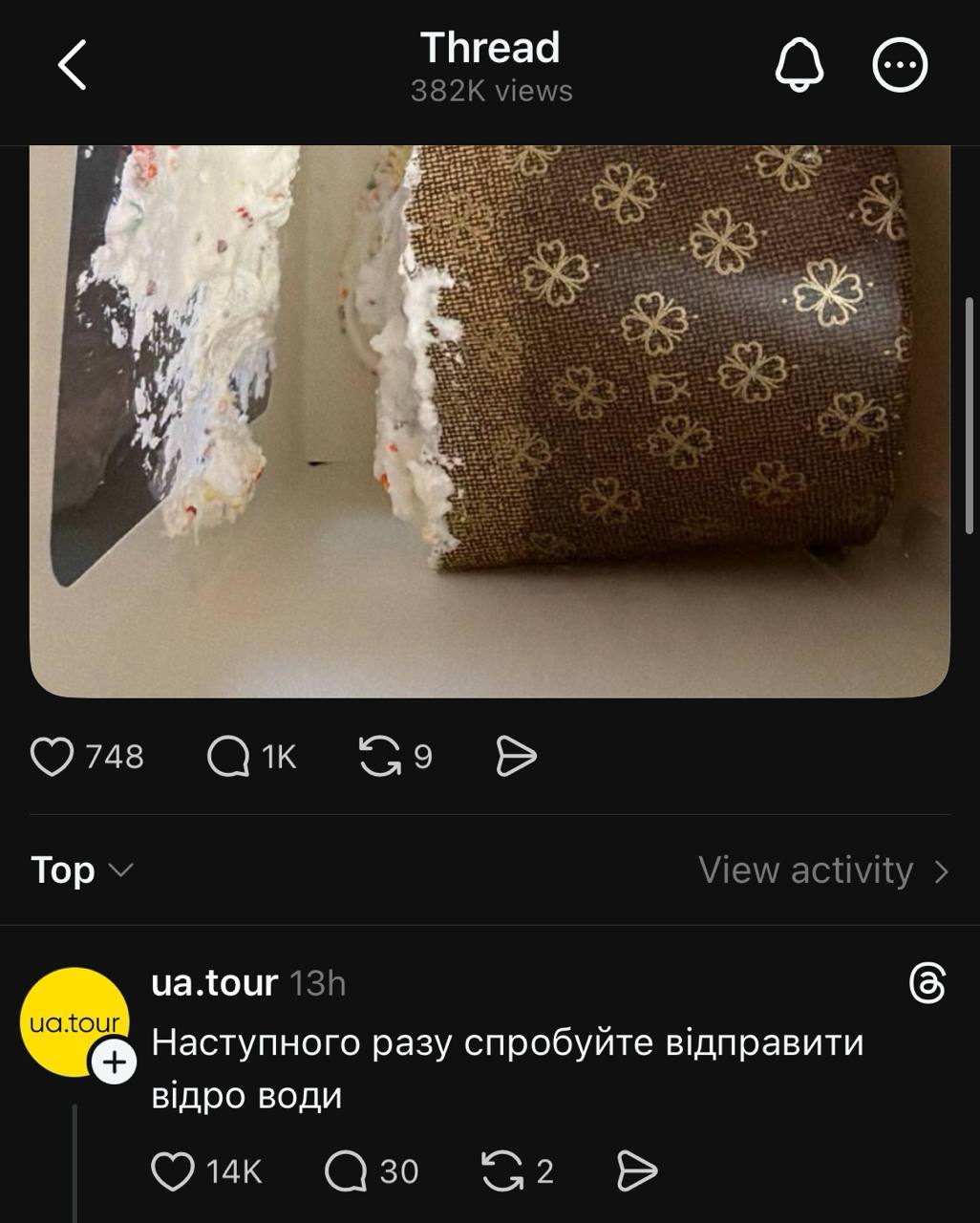
Task: Like the main post with 748 likes
Action: 53,757
